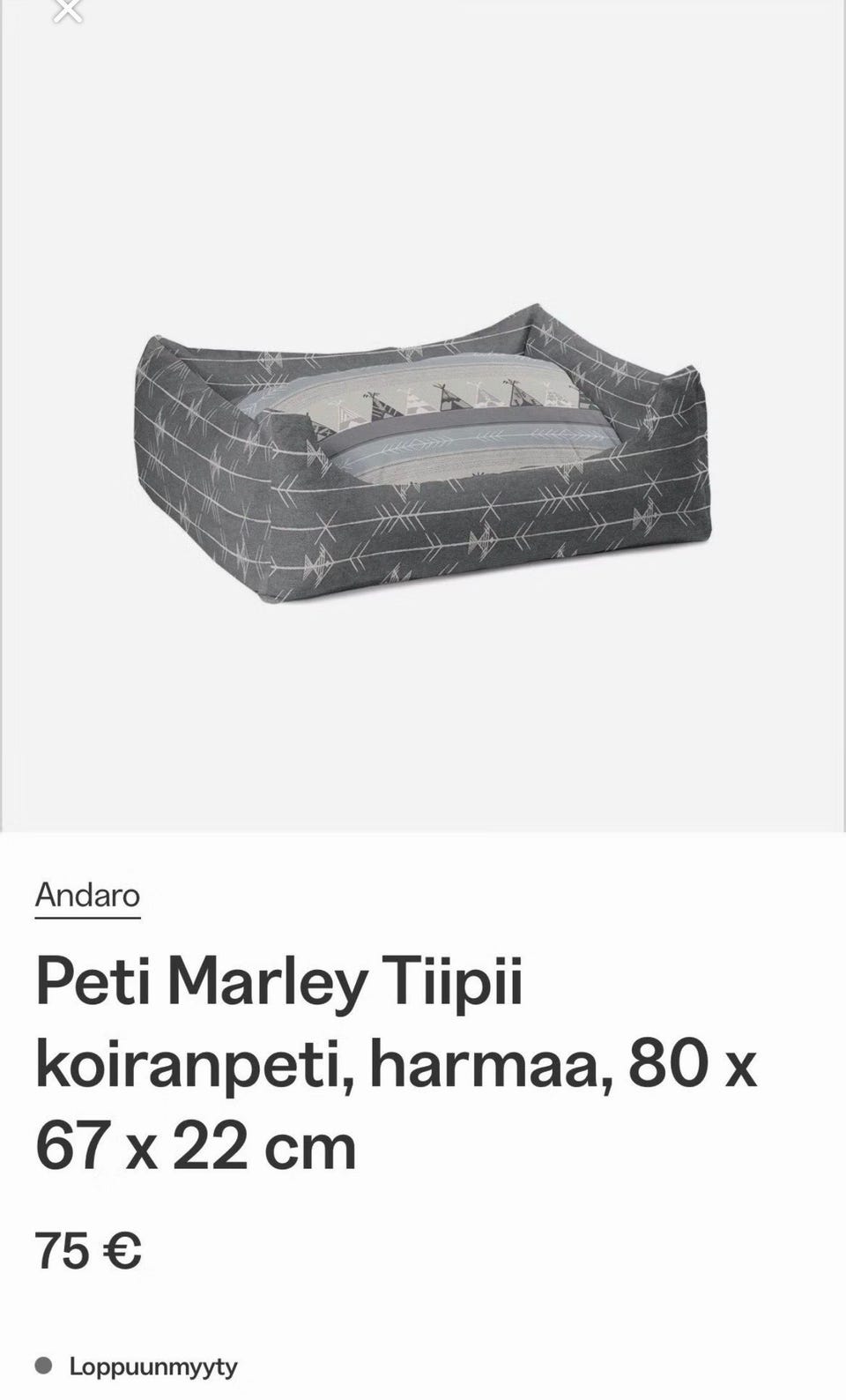This screenshot has height=1400, width=846.
Task: Open the Andaro brand link
Action: pos(87,896)
